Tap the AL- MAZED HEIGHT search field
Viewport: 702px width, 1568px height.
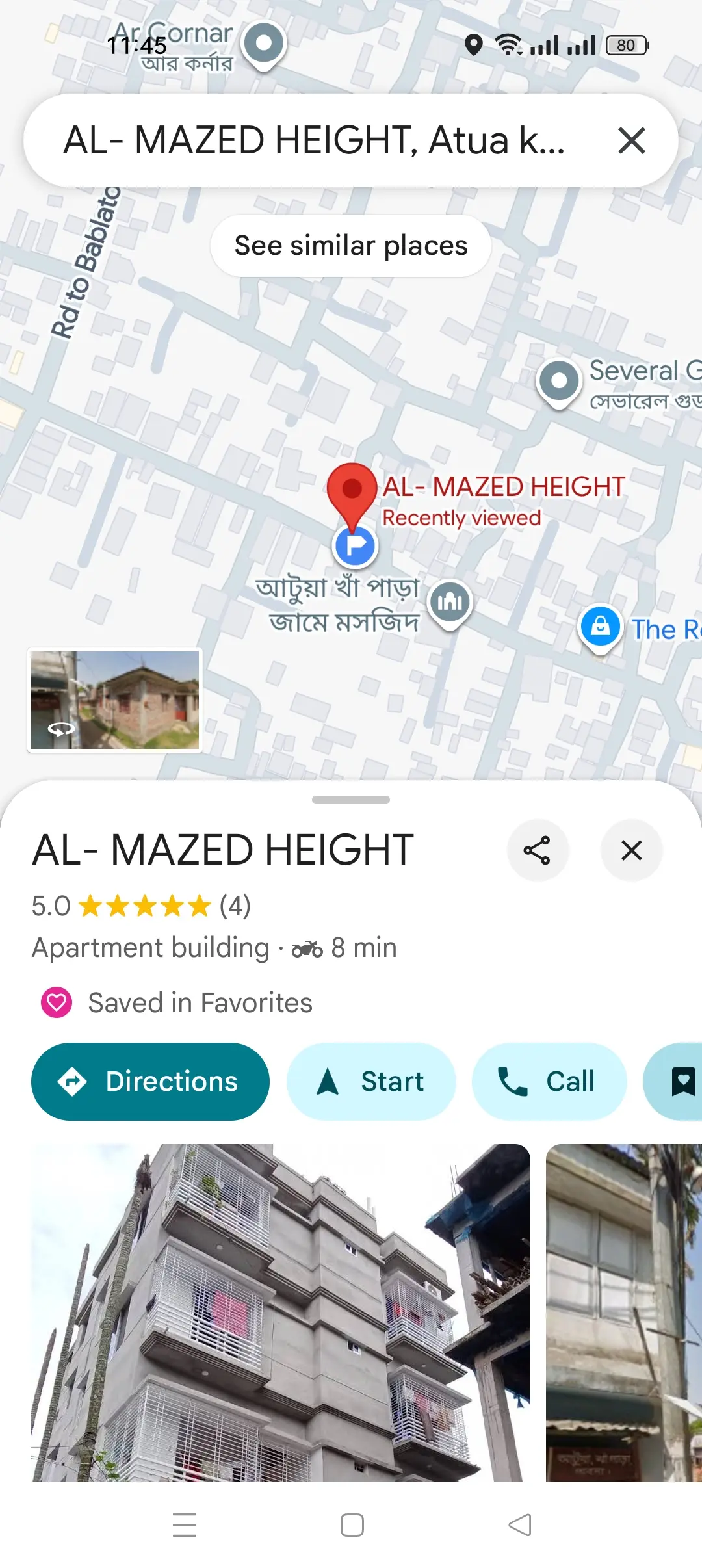pos(315,140)
